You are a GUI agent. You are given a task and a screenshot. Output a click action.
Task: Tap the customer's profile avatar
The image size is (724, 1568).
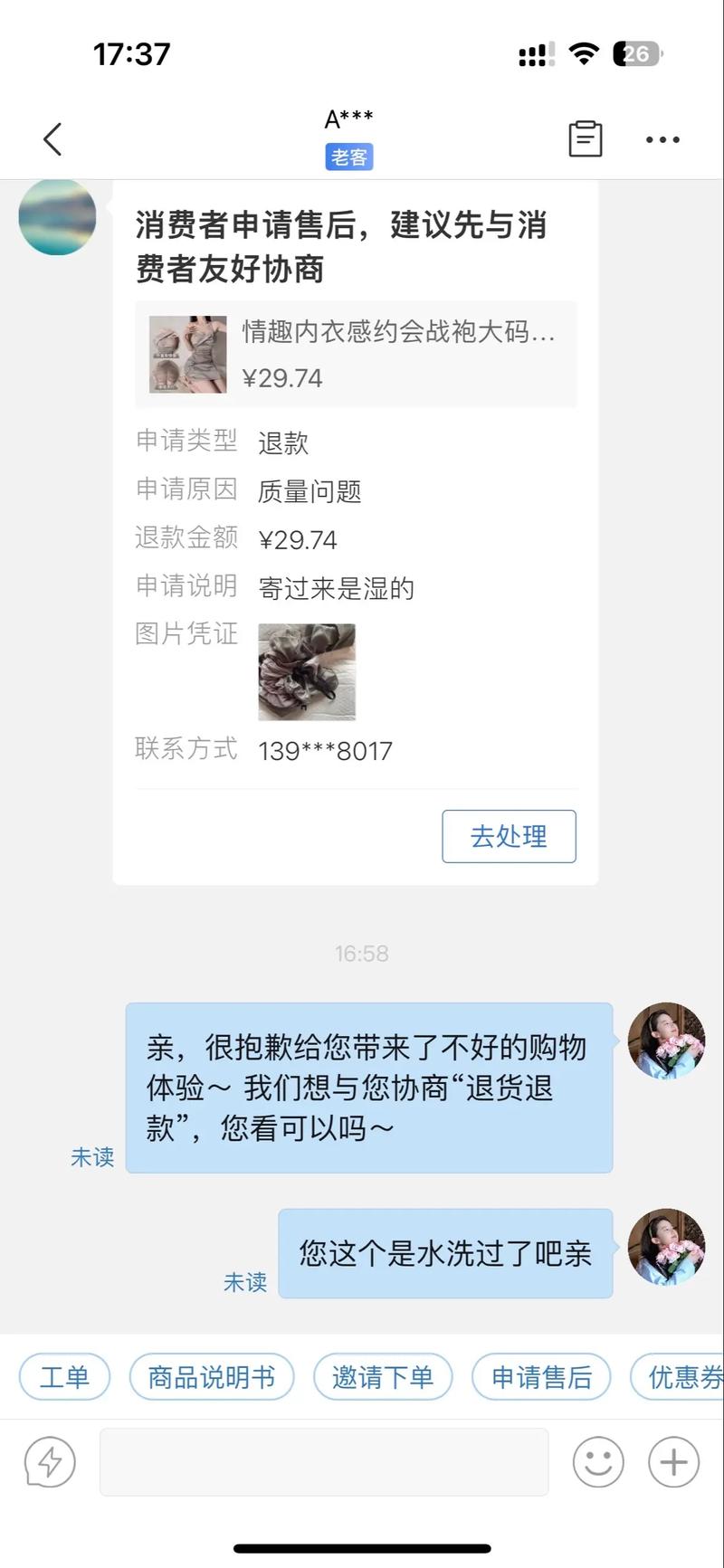57,216
